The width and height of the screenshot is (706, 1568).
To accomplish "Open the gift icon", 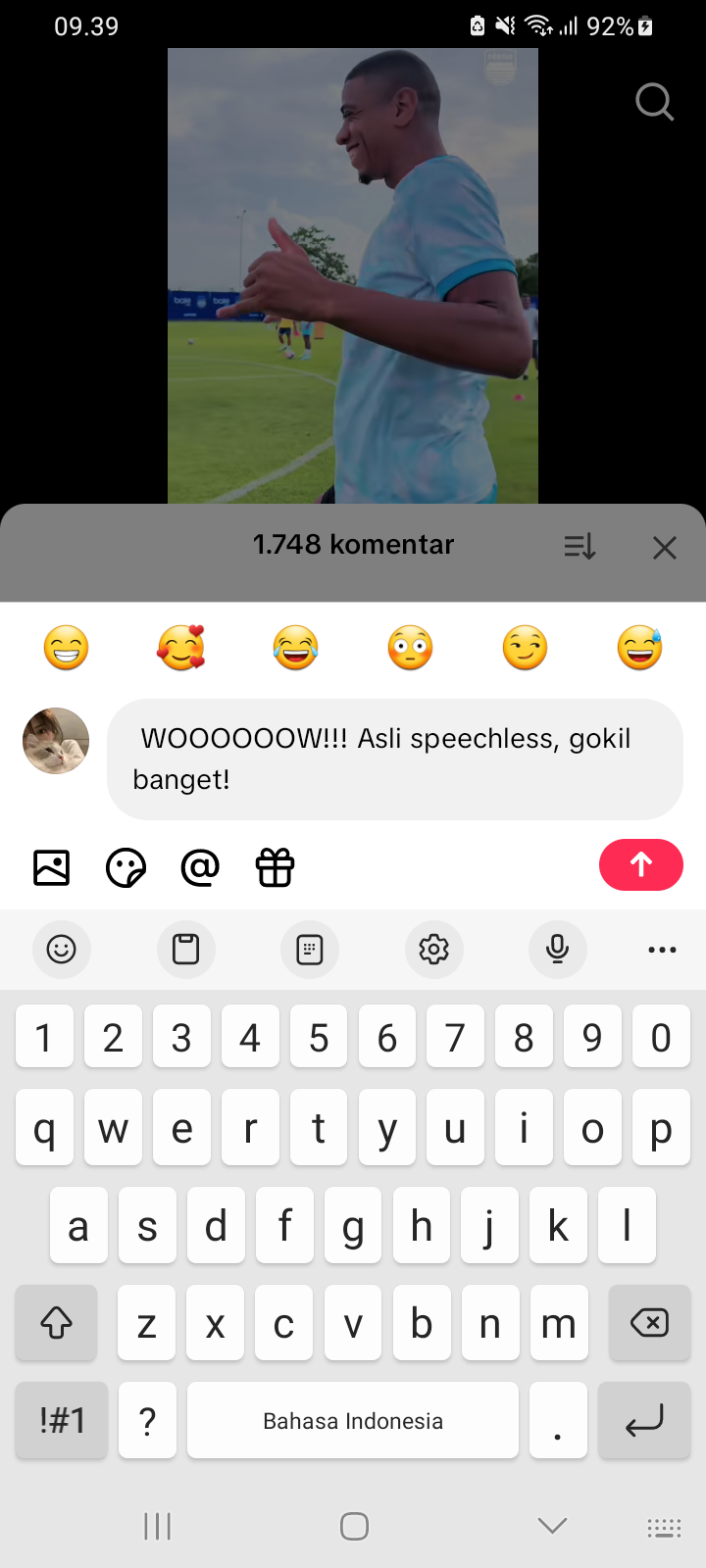I will (x=275, y=867).
